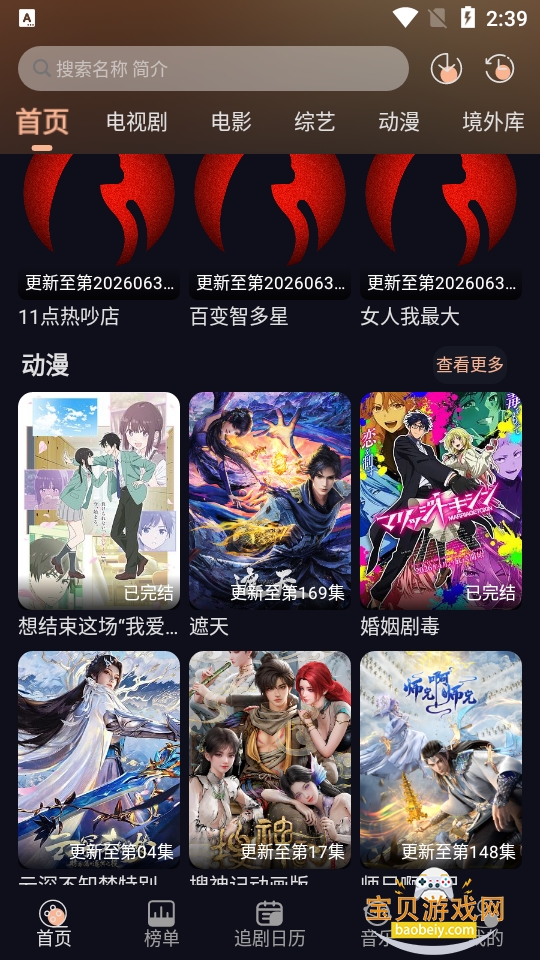
Task: Go to the 动漫 top tab
Action: [x=399, y=122]
